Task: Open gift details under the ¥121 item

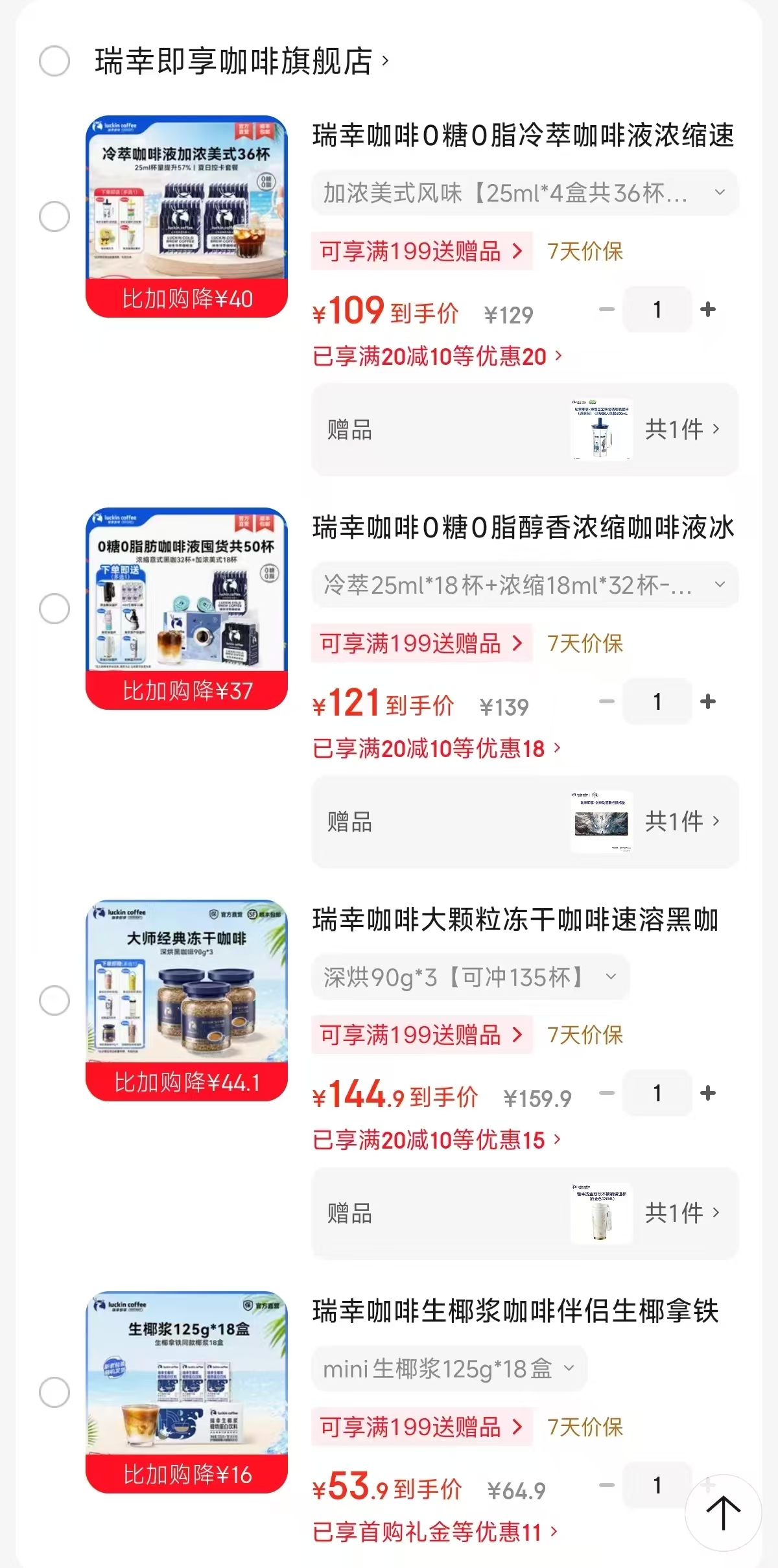Action: coord(525,821)
